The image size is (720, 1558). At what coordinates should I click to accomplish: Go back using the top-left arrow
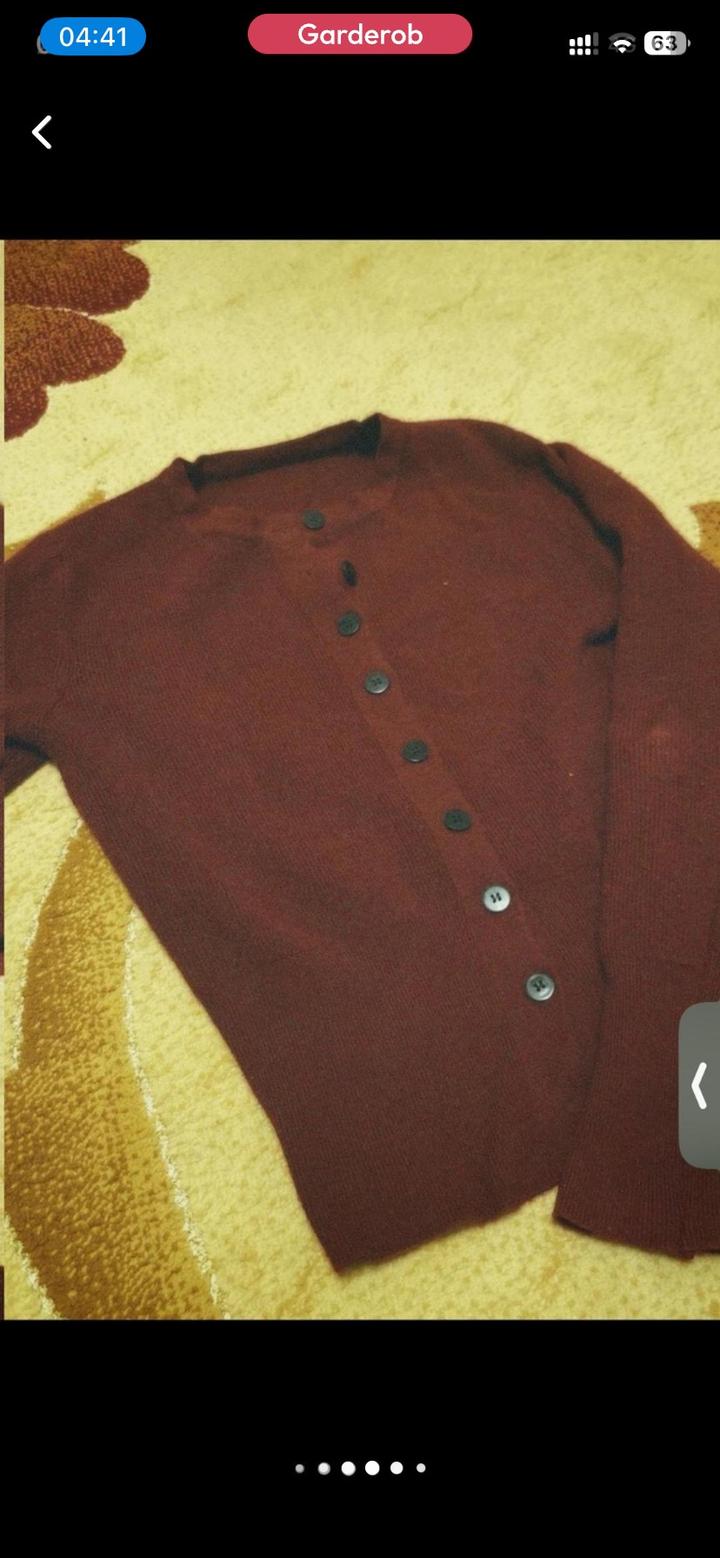42,132
